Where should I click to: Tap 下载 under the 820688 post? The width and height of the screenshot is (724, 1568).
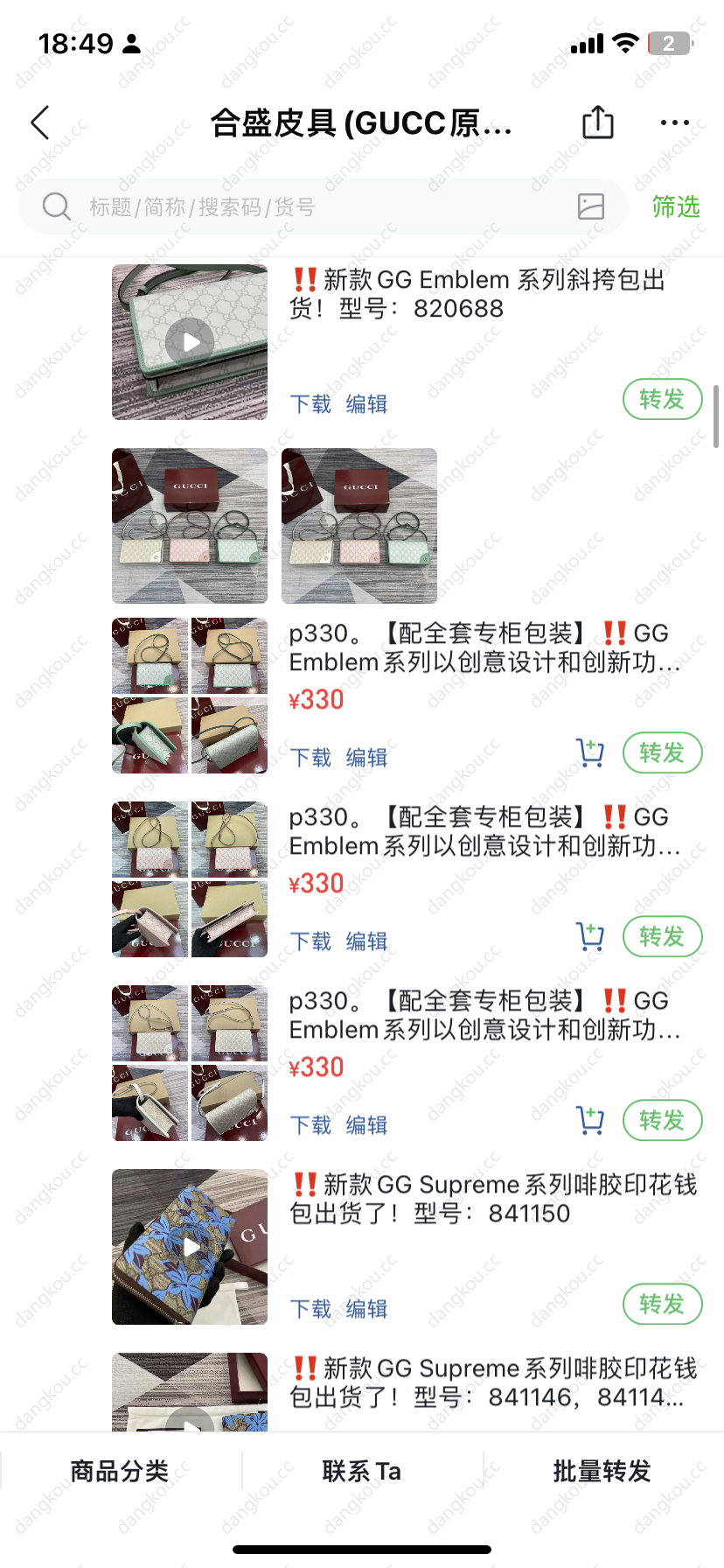click(310, 404)
